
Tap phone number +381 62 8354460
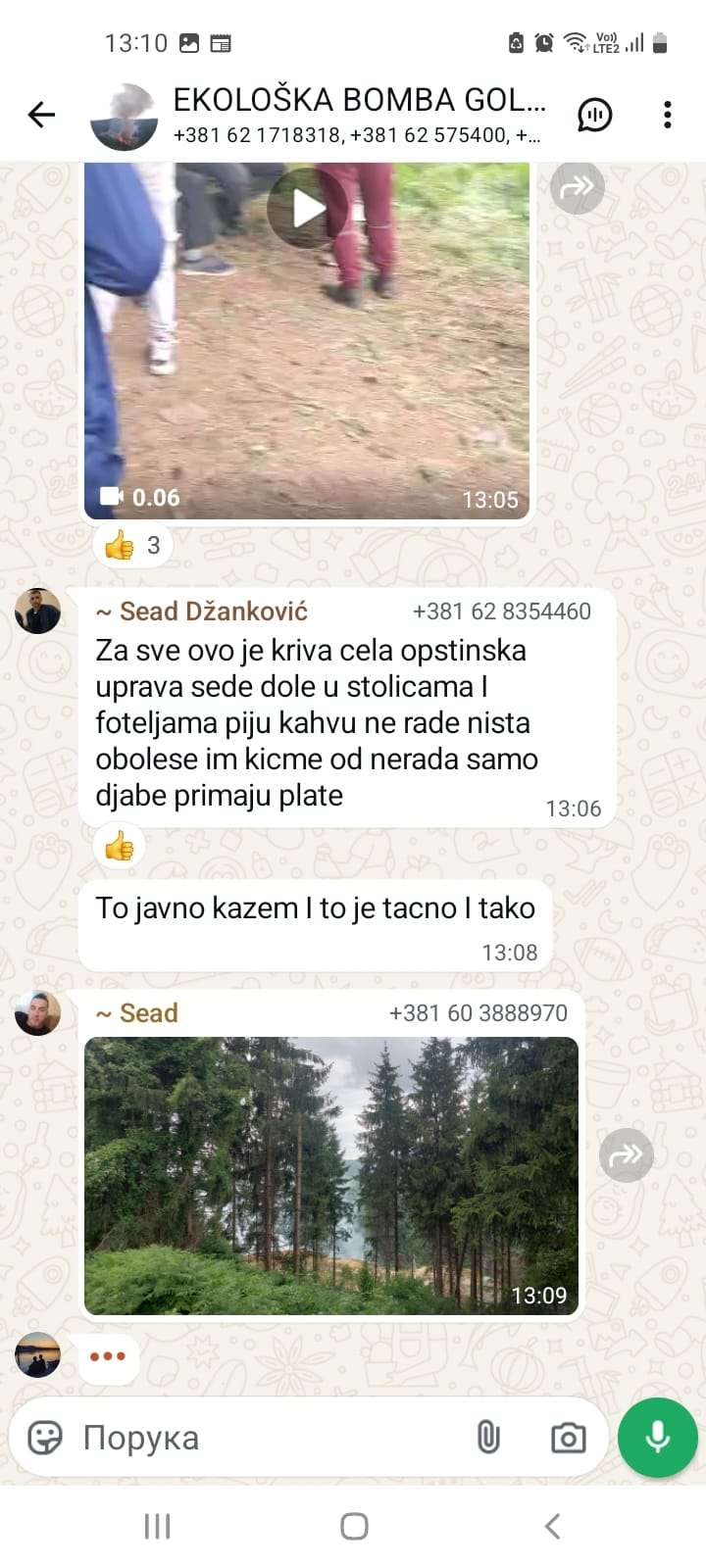(501, 612)
